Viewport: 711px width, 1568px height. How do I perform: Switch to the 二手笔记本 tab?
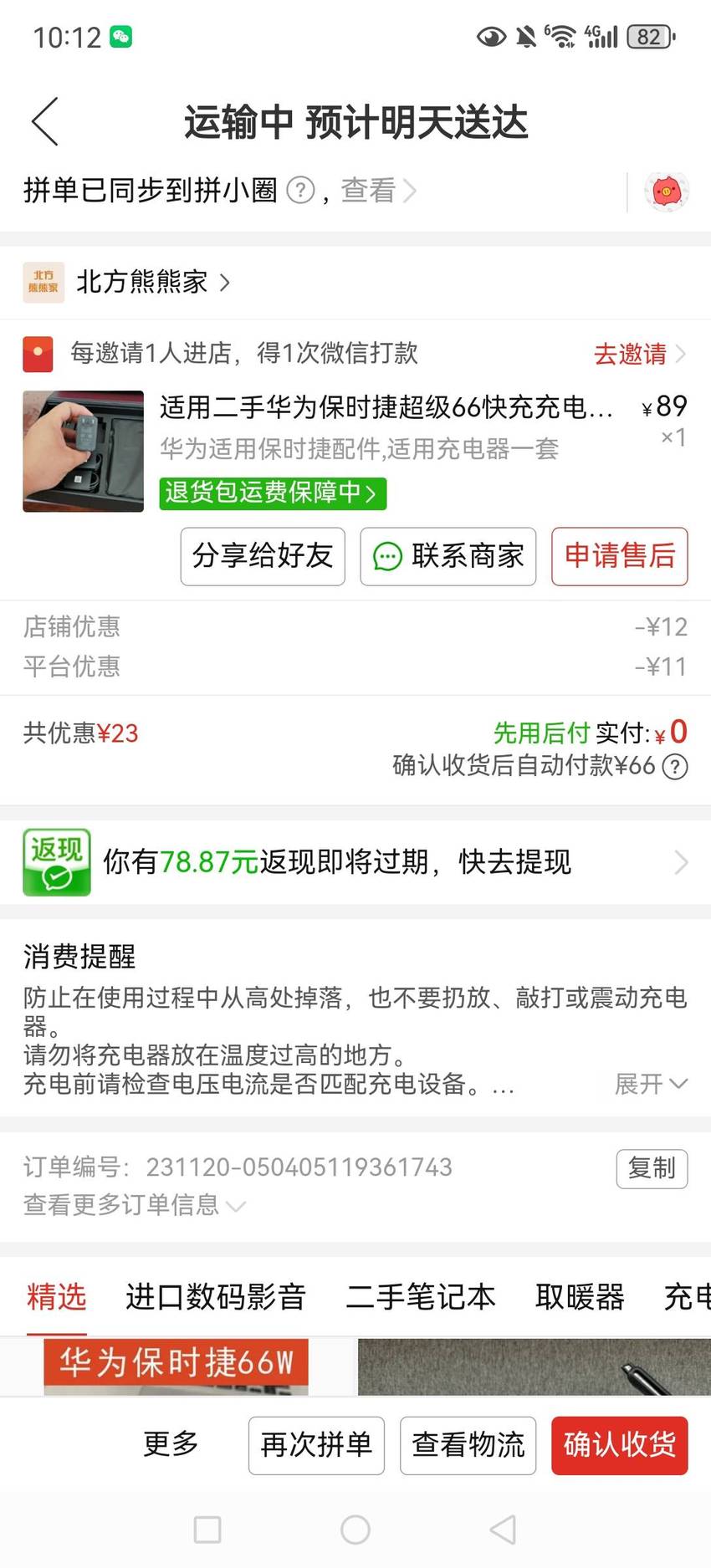click(421, 1297)
